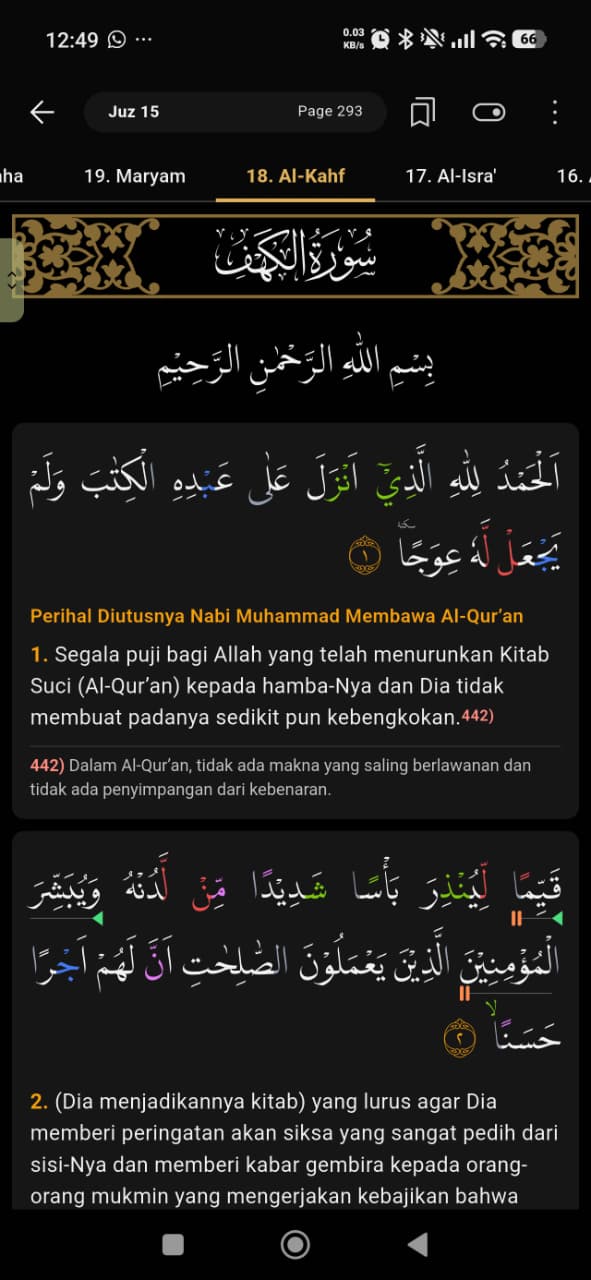Open the Juz 15 page selector
Viewport: 591px width, 1280px height.
(235, 112)
